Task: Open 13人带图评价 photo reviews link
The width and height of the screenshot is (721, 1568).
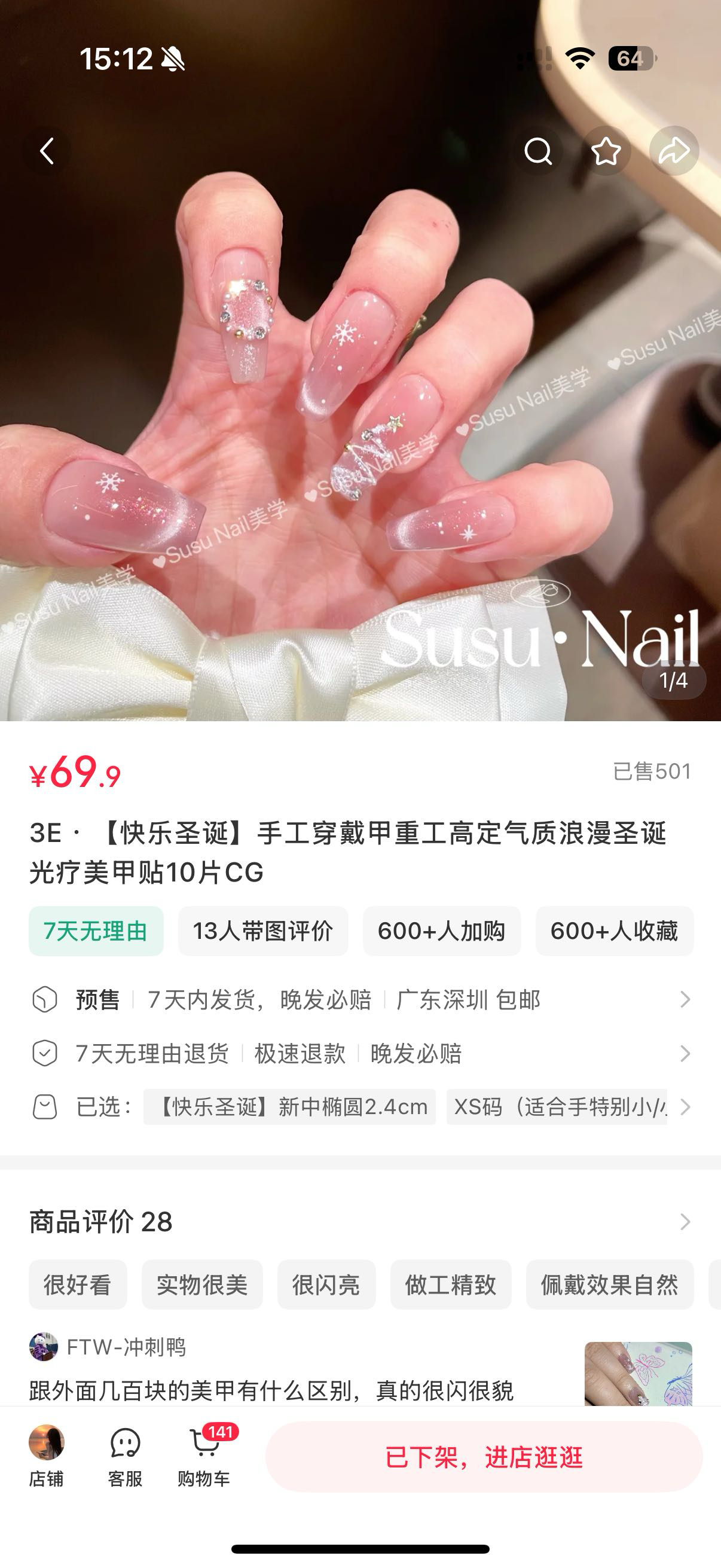Action: (263, 931)
